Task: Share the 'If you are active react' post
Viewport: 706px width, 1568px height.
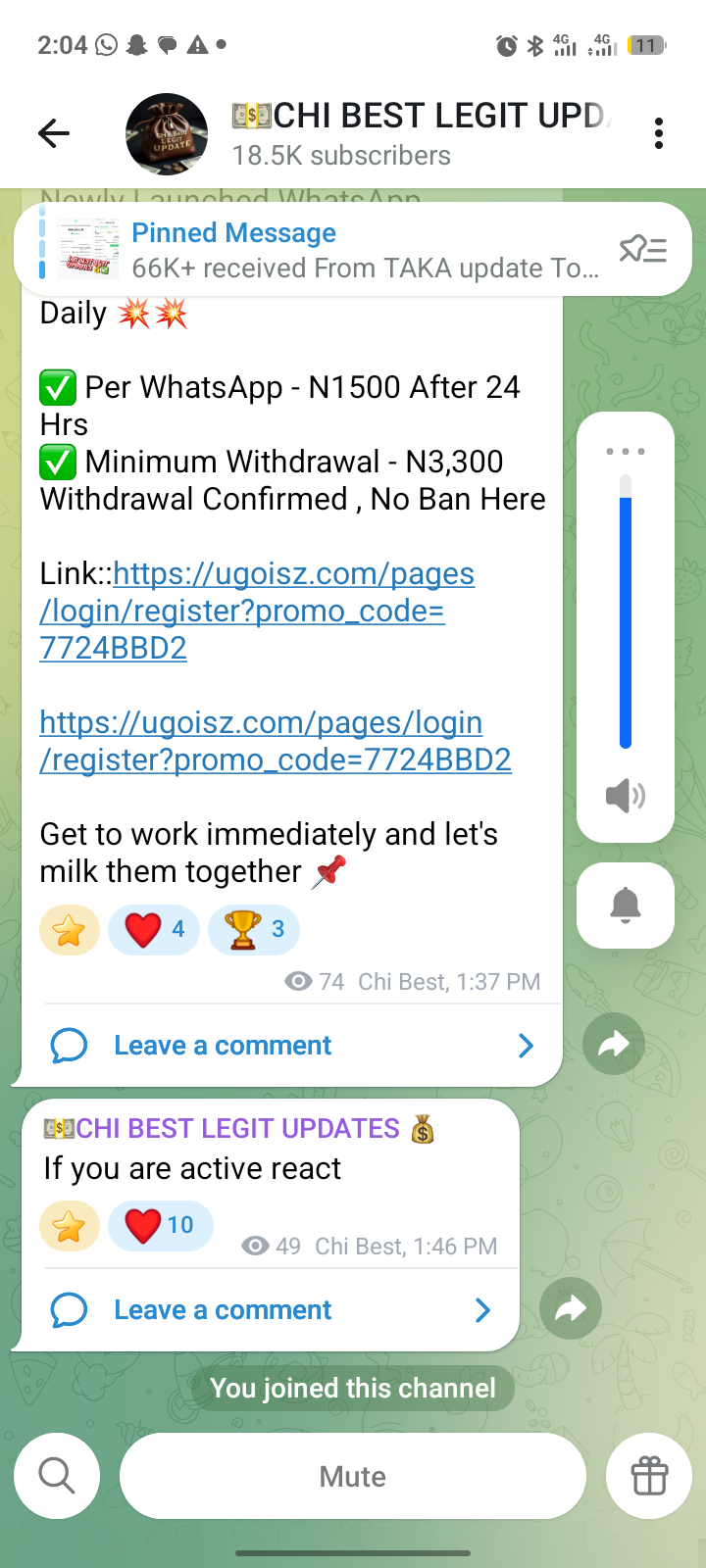Action: pyautogui.click(x=571, y=1308)
